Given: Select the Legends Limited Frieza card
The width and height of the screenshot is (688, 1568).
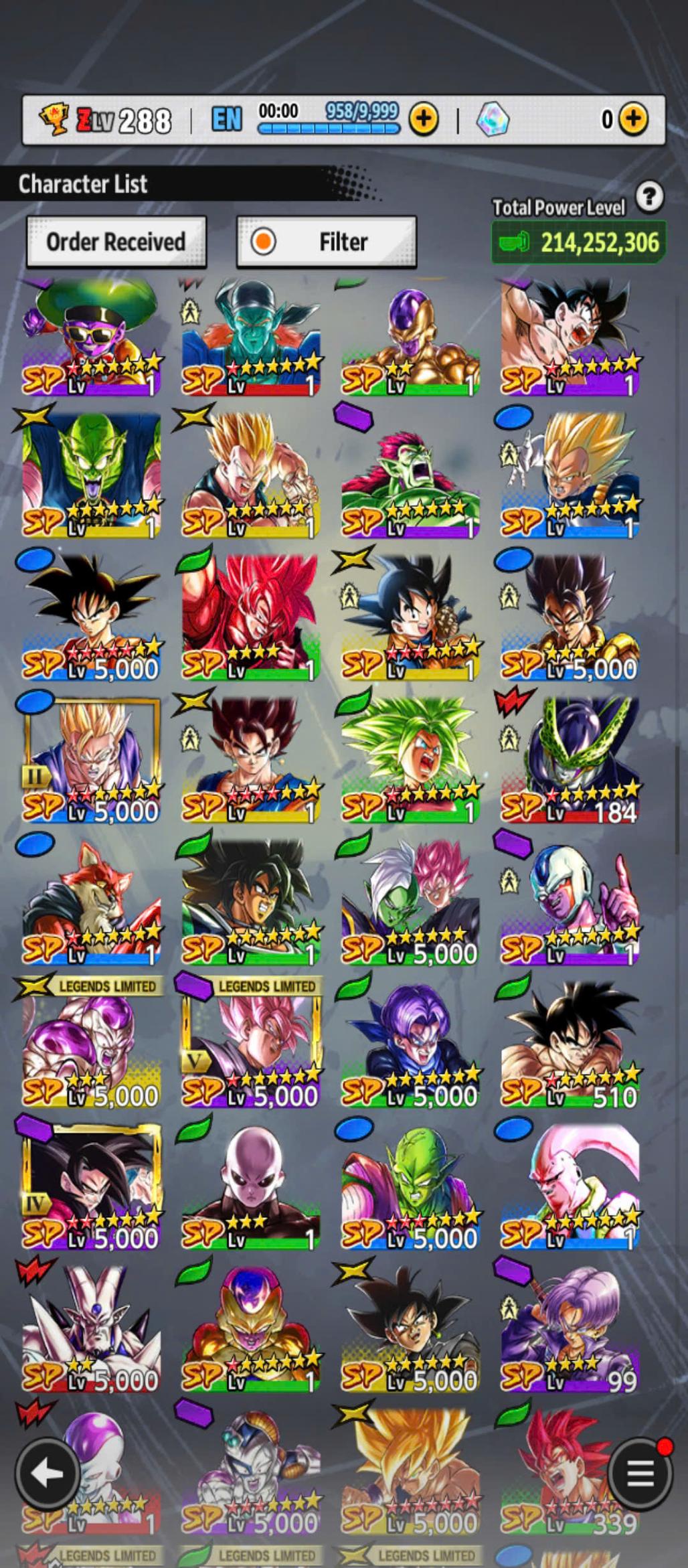Looking at the screenshot, I should 92,1044.
